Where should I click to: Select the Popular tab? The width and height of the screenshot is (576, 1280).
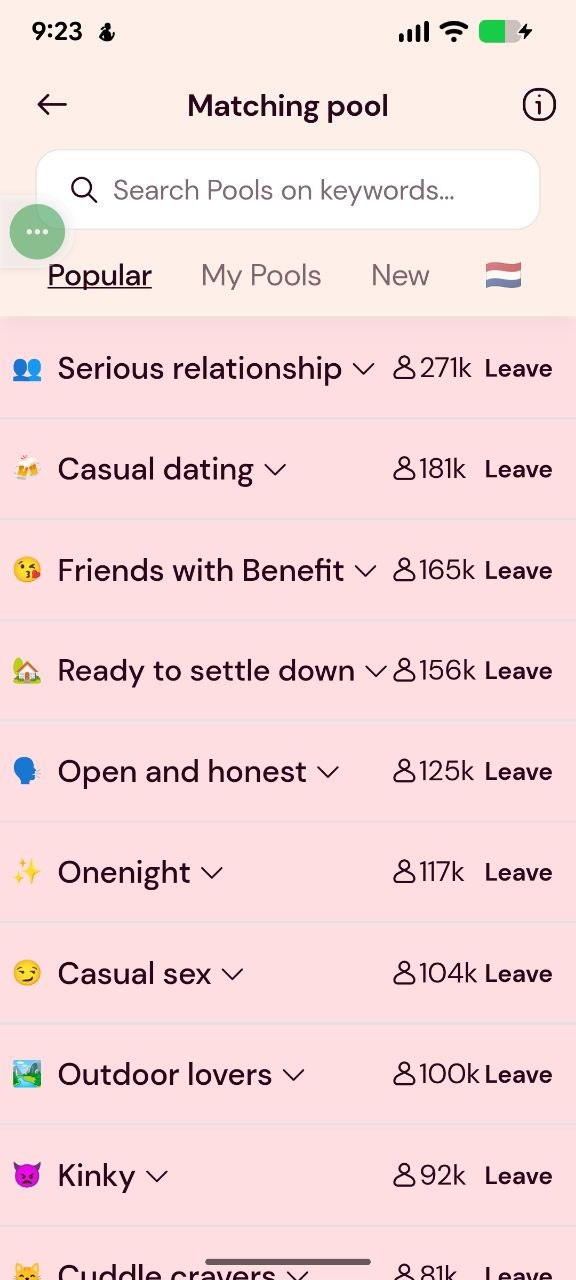click(x=100, y=276)
